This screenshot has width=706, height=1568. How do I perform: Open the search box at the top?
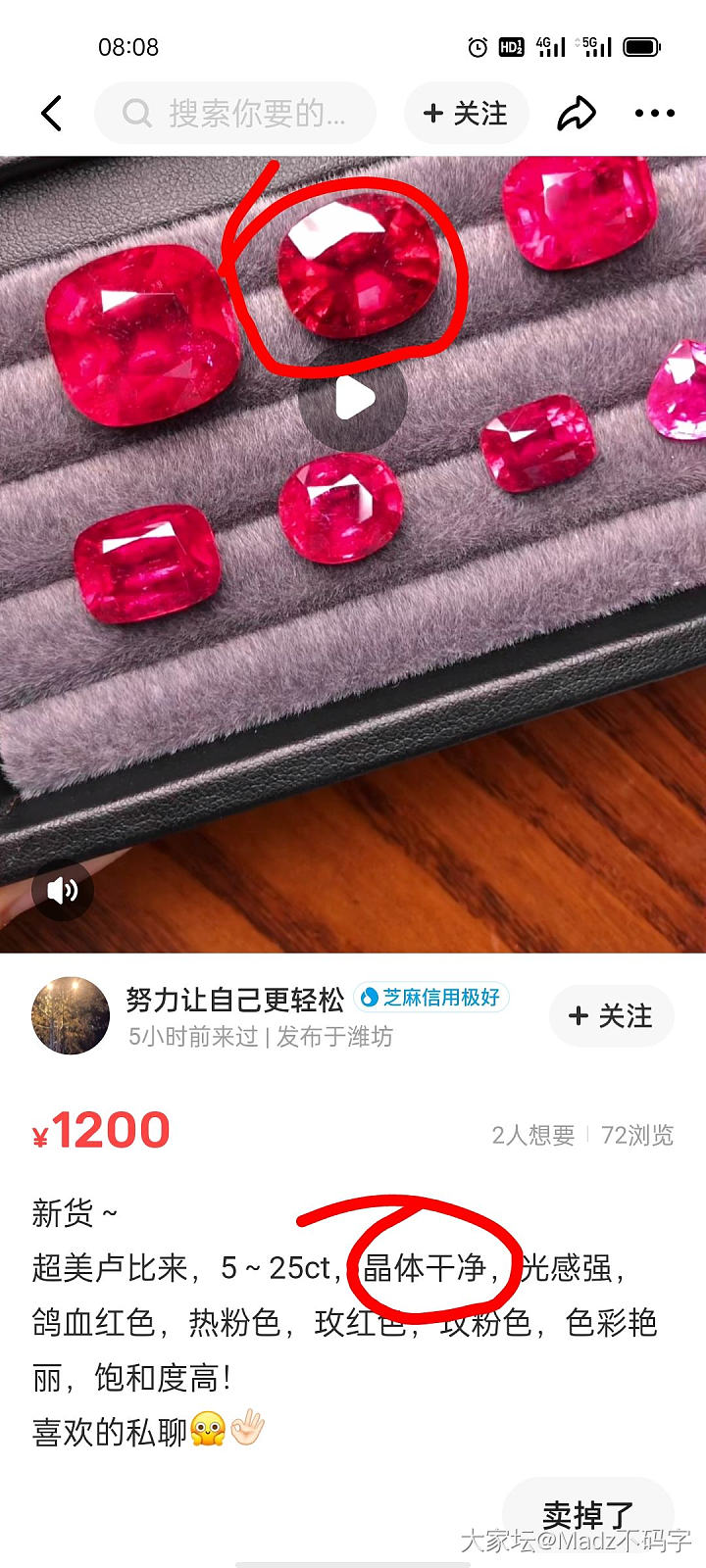[235, 114]
